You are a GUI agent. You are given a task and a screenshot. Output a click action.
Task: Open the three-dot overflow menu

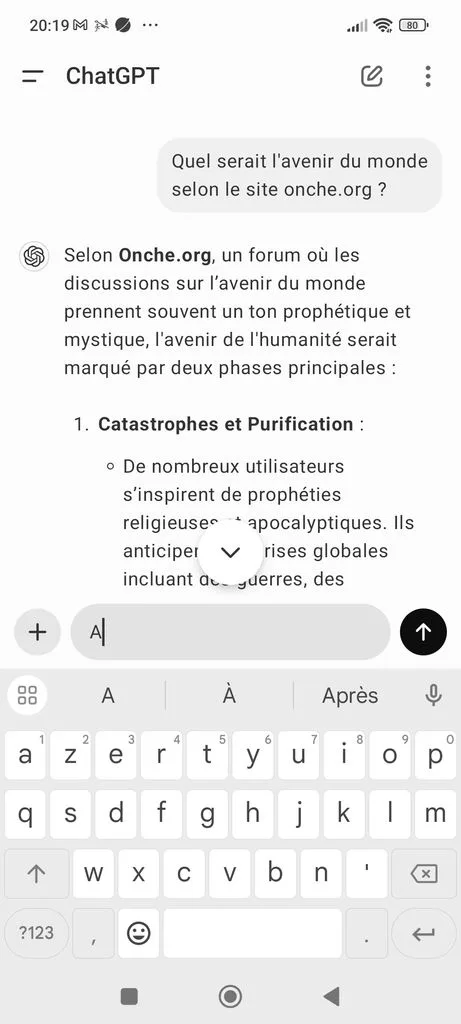(428, 76)
